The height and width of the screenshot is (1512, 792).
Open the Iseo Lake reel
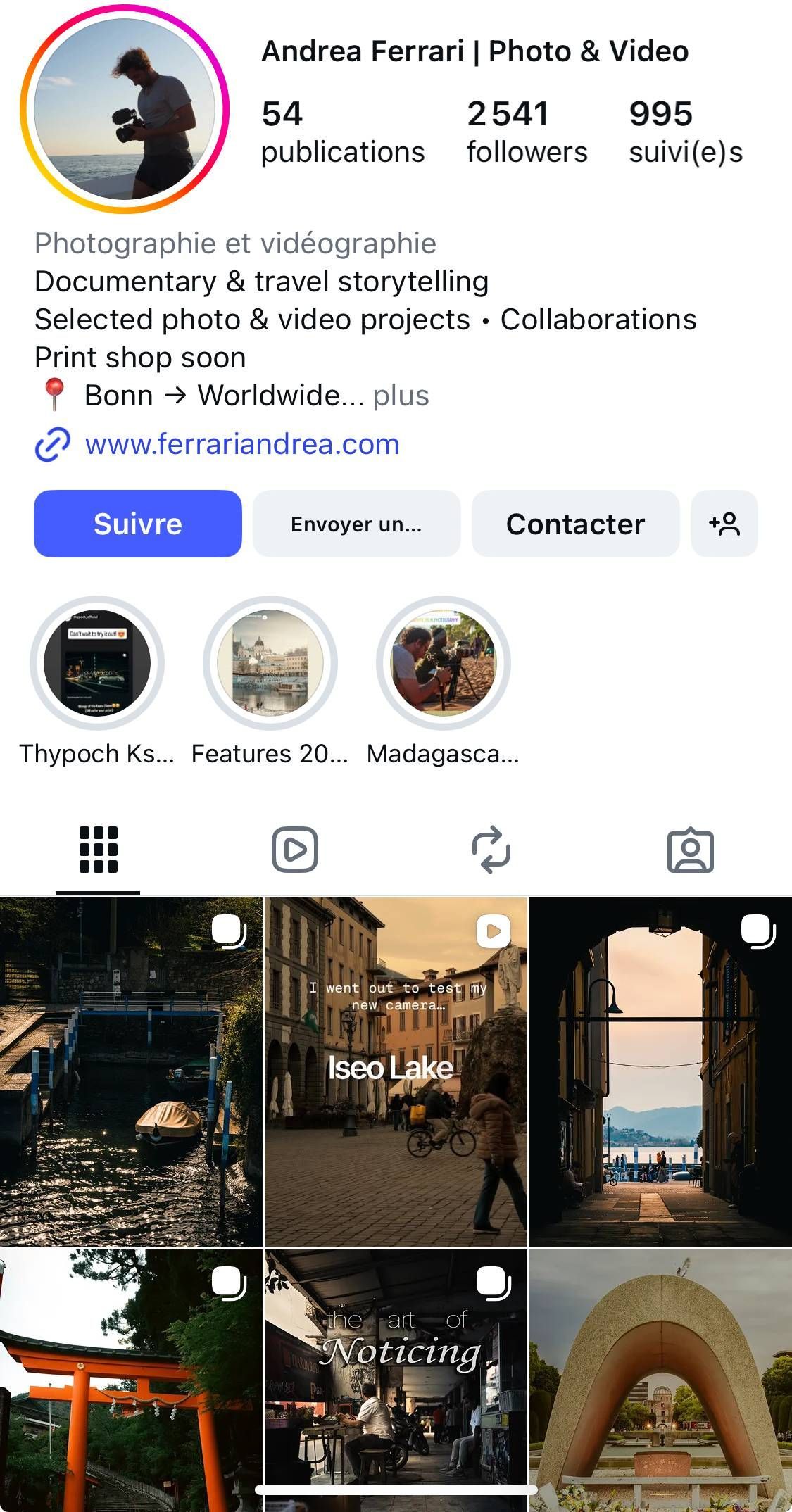coord(396,1072)
